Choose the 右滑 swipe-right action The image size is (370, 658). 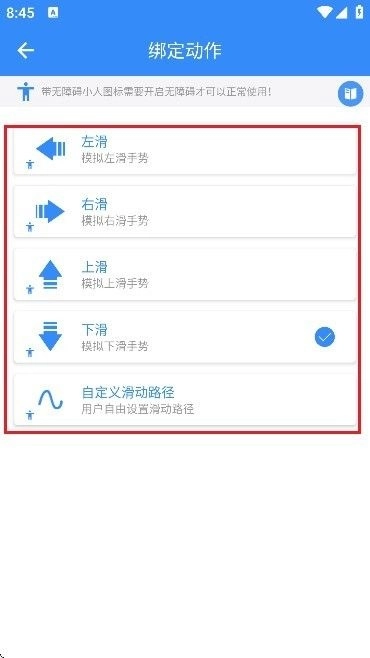(185, 212)
